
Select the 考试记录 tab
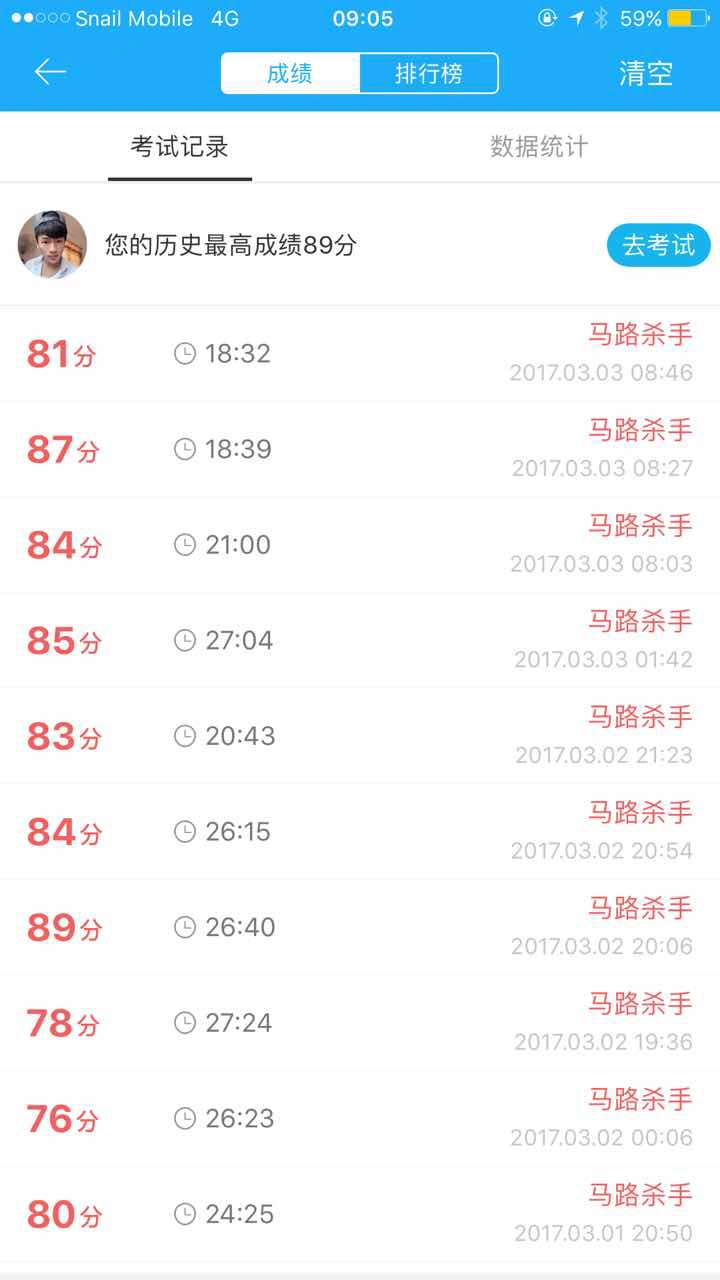tap(180, 147)
